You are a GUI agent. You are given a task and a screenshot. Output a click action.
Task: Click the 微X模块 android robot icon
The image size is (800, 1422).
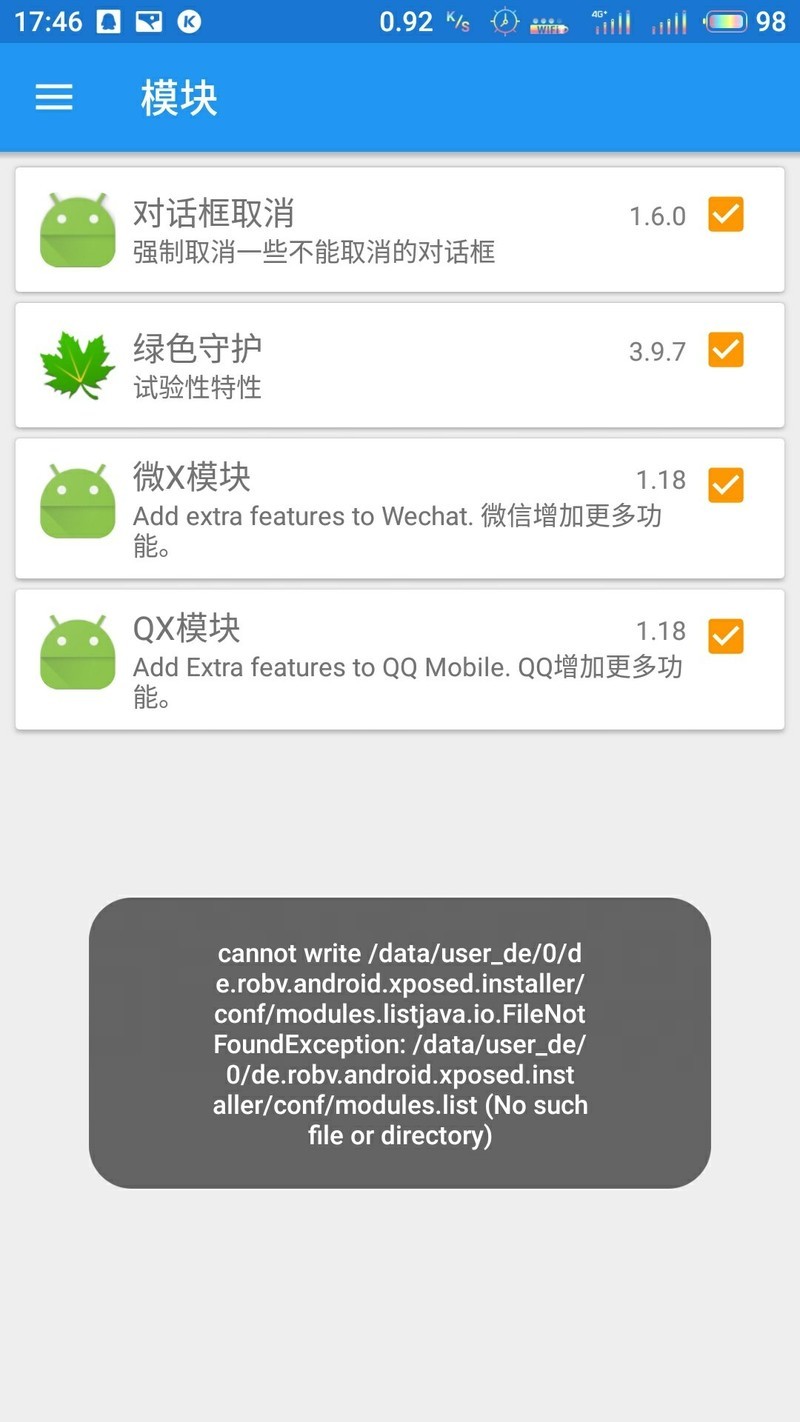77,500
